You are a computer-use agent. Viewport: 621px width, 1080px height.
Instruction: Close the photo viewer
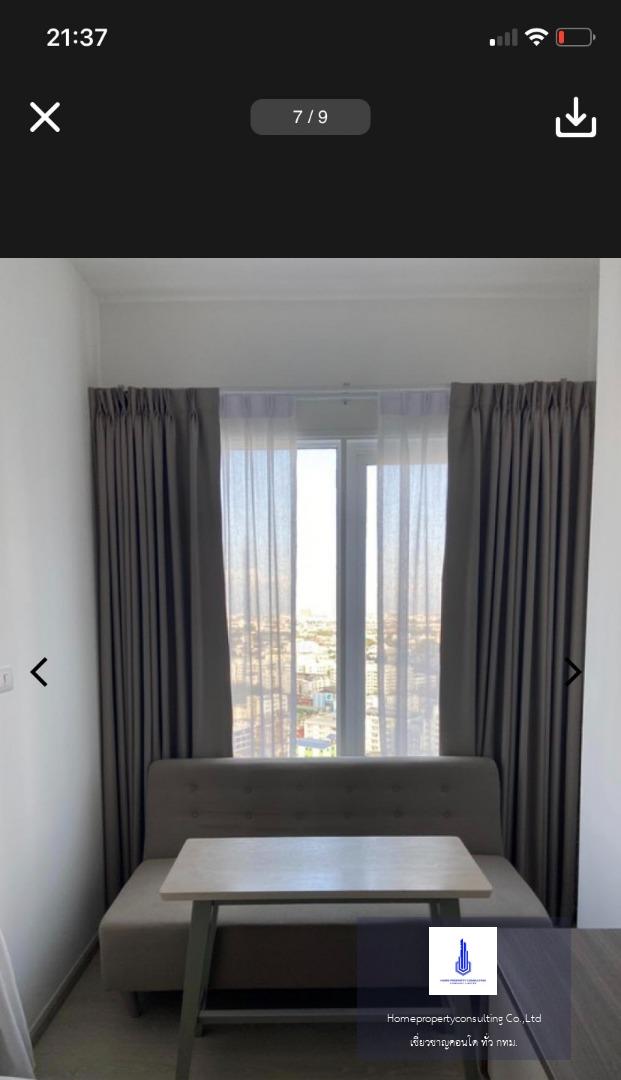click(x=45, y=117)
